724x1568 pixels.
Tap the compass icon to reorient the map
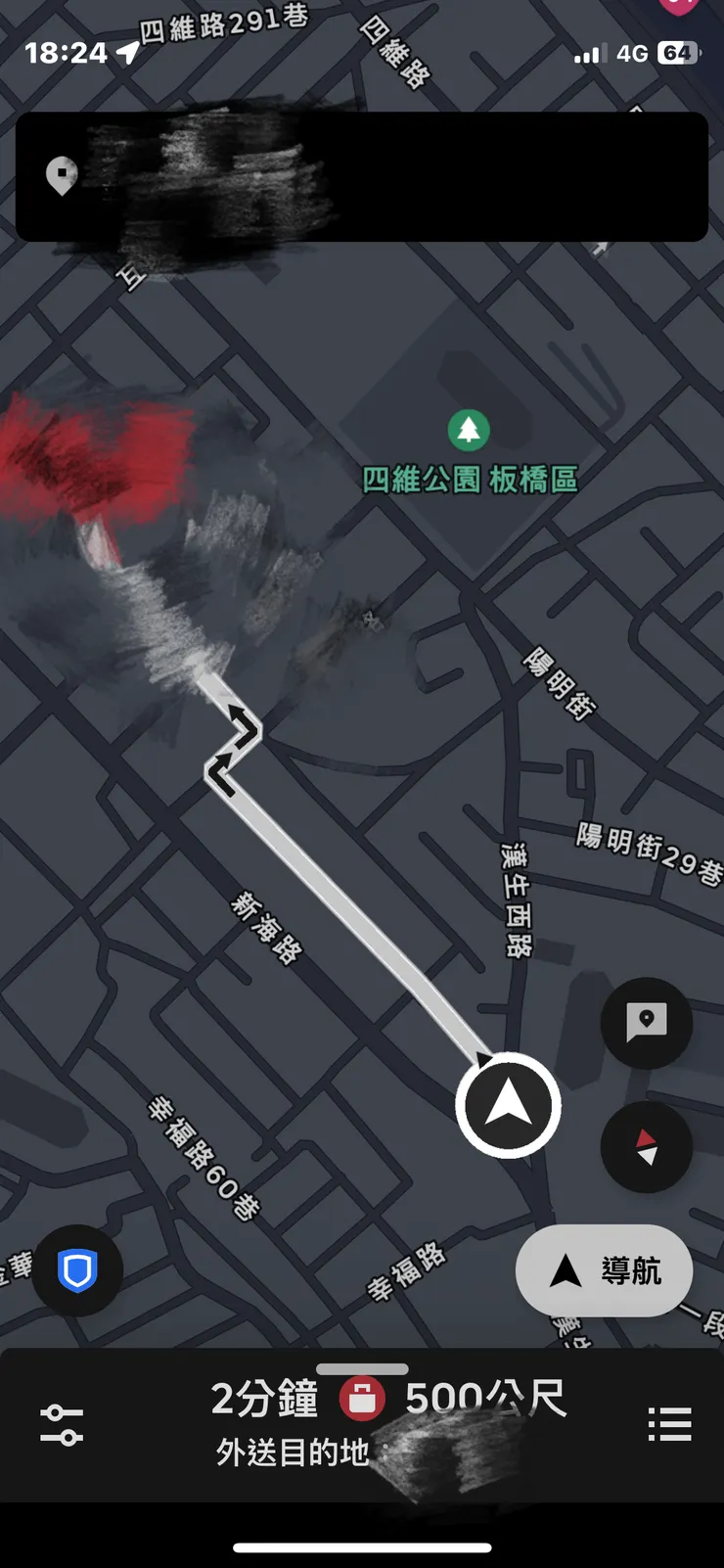point(646,1148)
